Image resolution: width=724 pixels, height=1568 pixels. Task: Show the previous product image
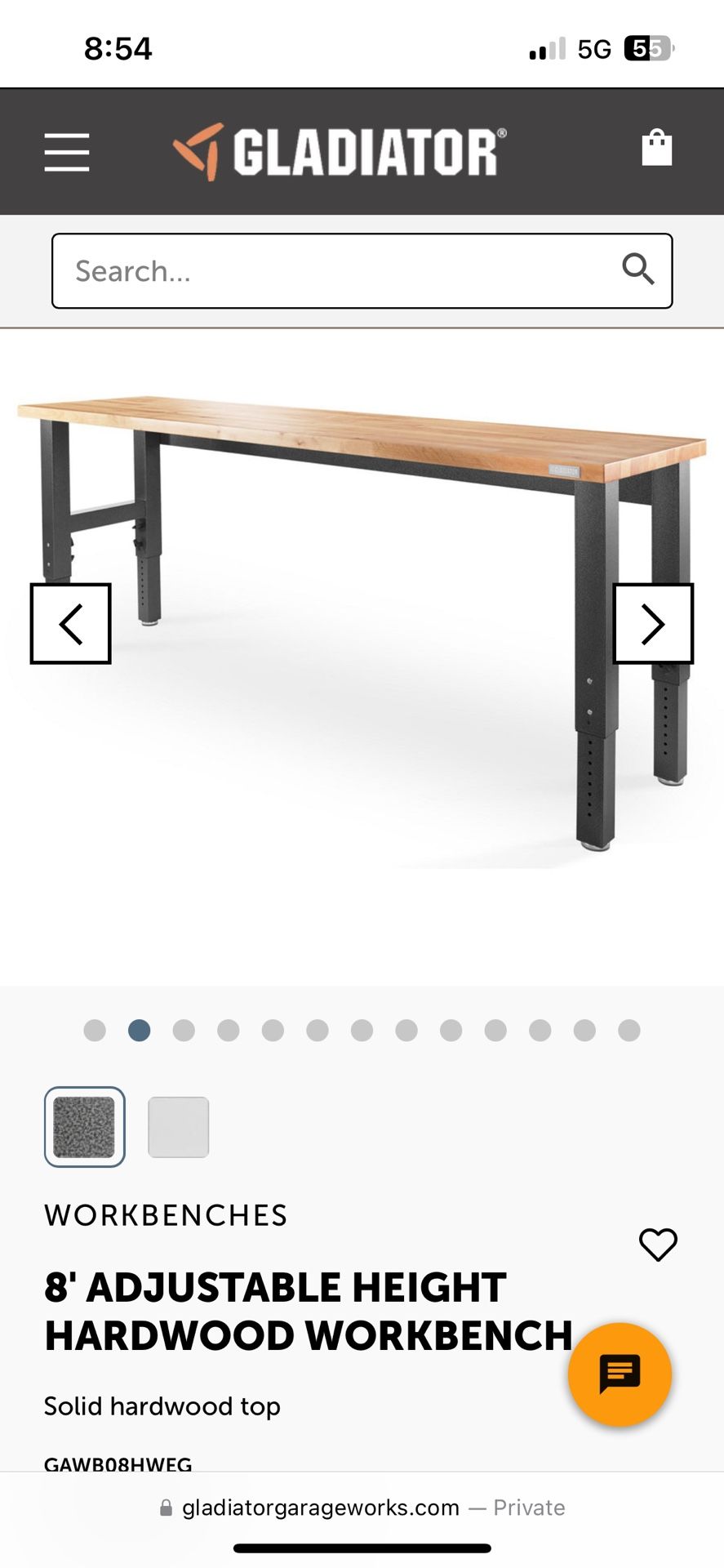coord(71,624)
